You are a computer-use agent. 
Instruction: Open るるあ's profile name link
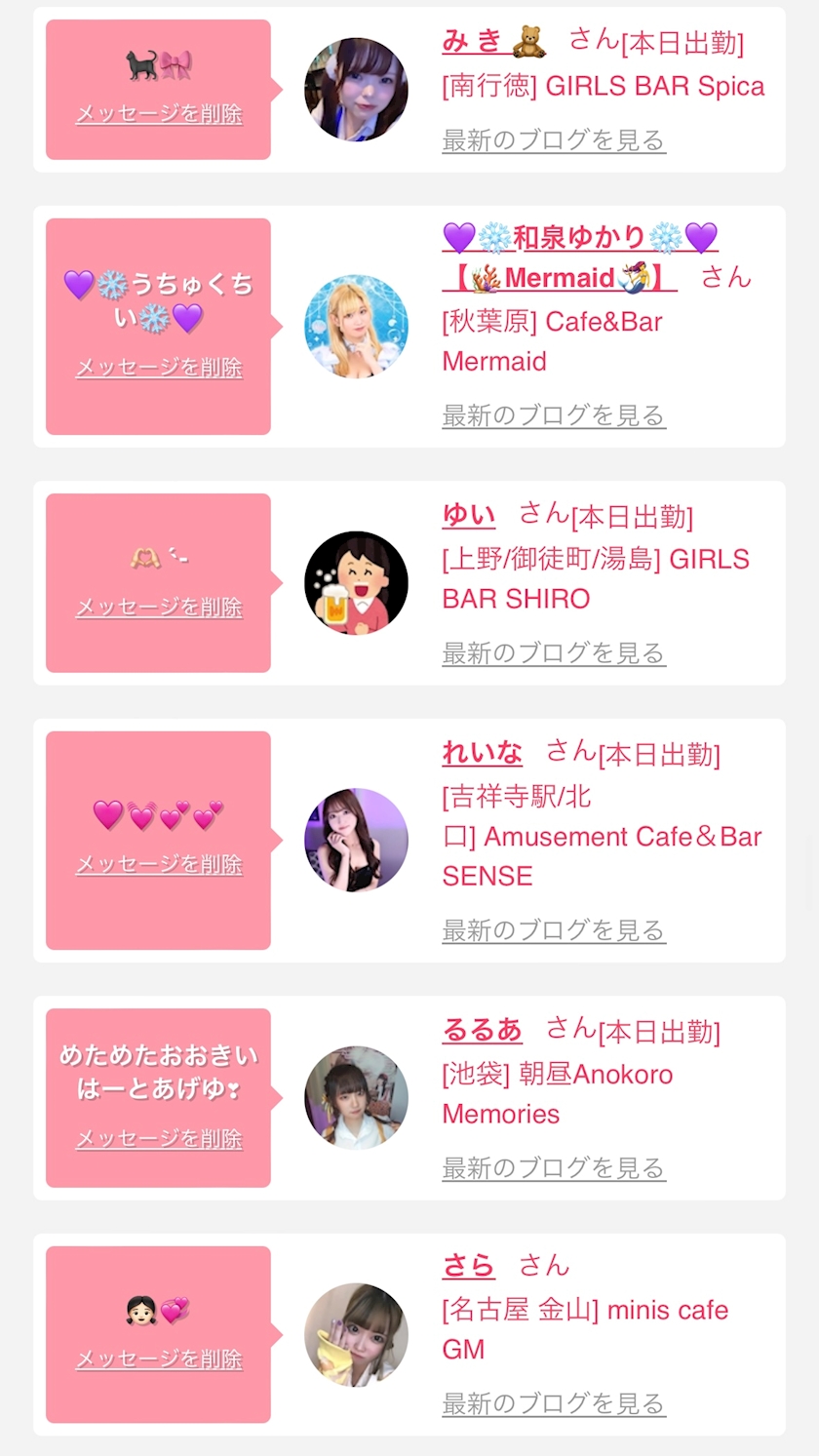[x=483, y=1030]
